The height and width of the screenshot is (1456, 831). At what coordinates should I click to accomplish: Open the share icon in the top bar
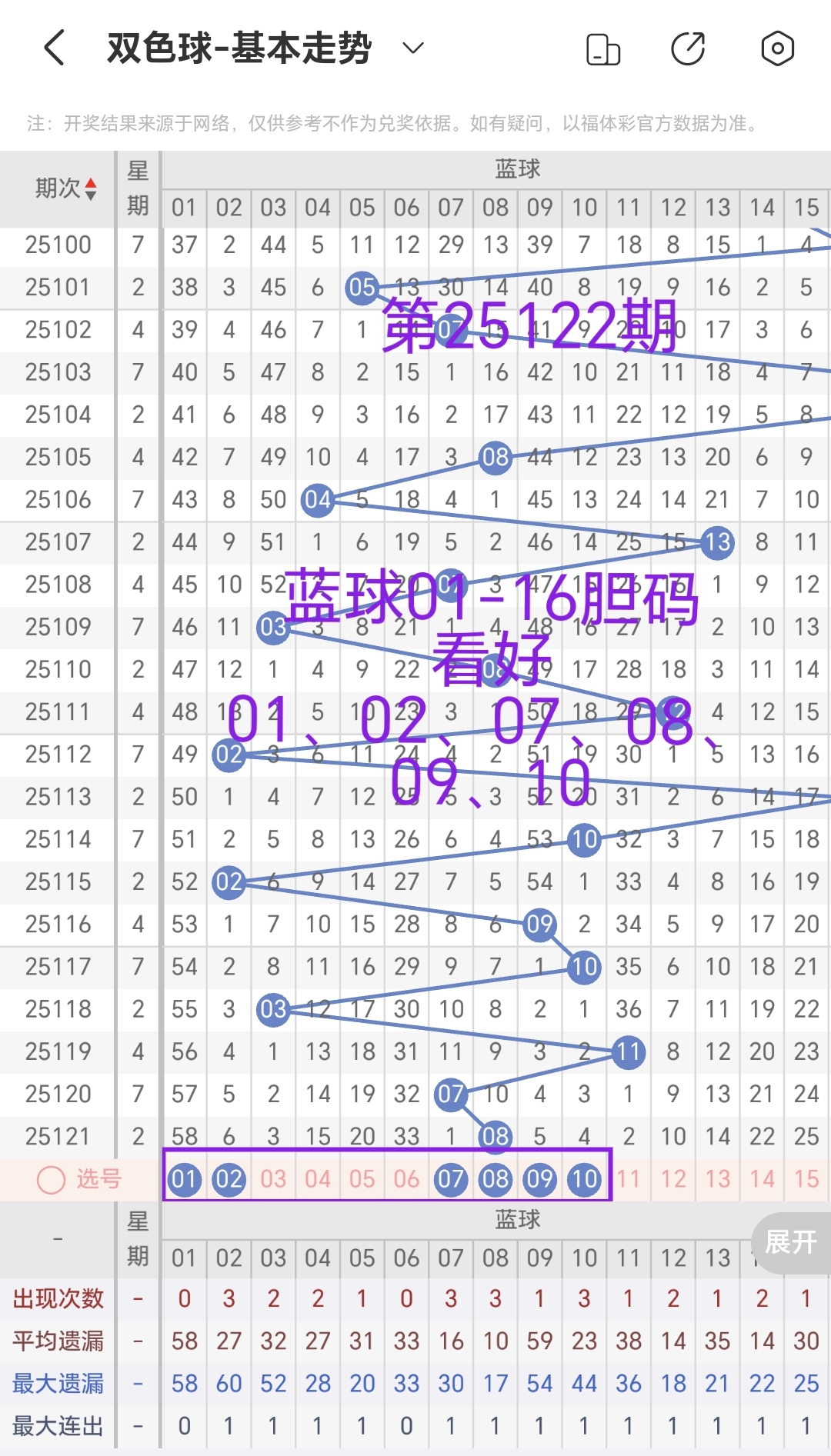689,48
